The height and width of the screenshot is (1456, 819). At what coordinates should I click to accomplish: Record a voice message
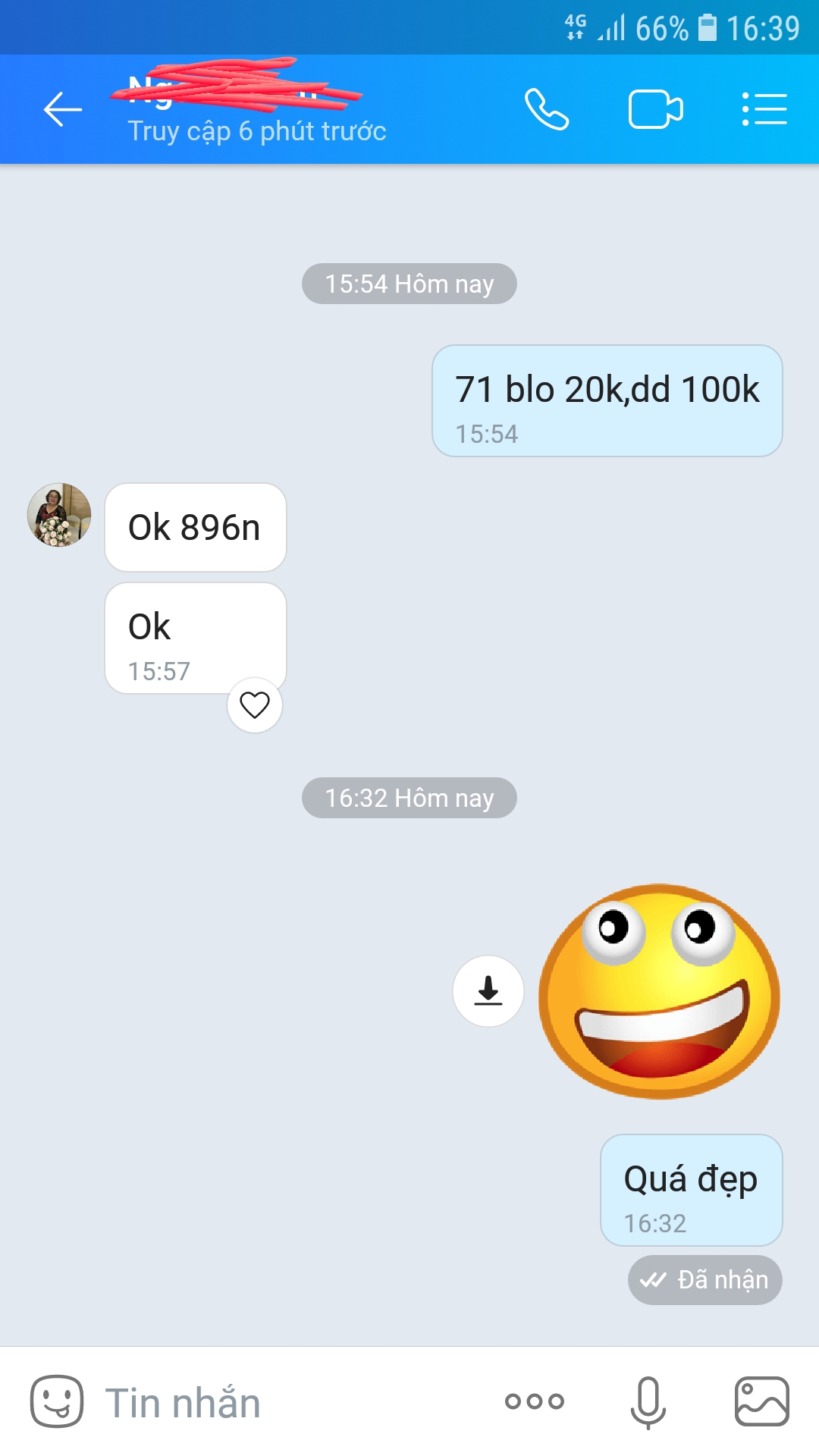pyautogui.click(x=648, y=1401)
